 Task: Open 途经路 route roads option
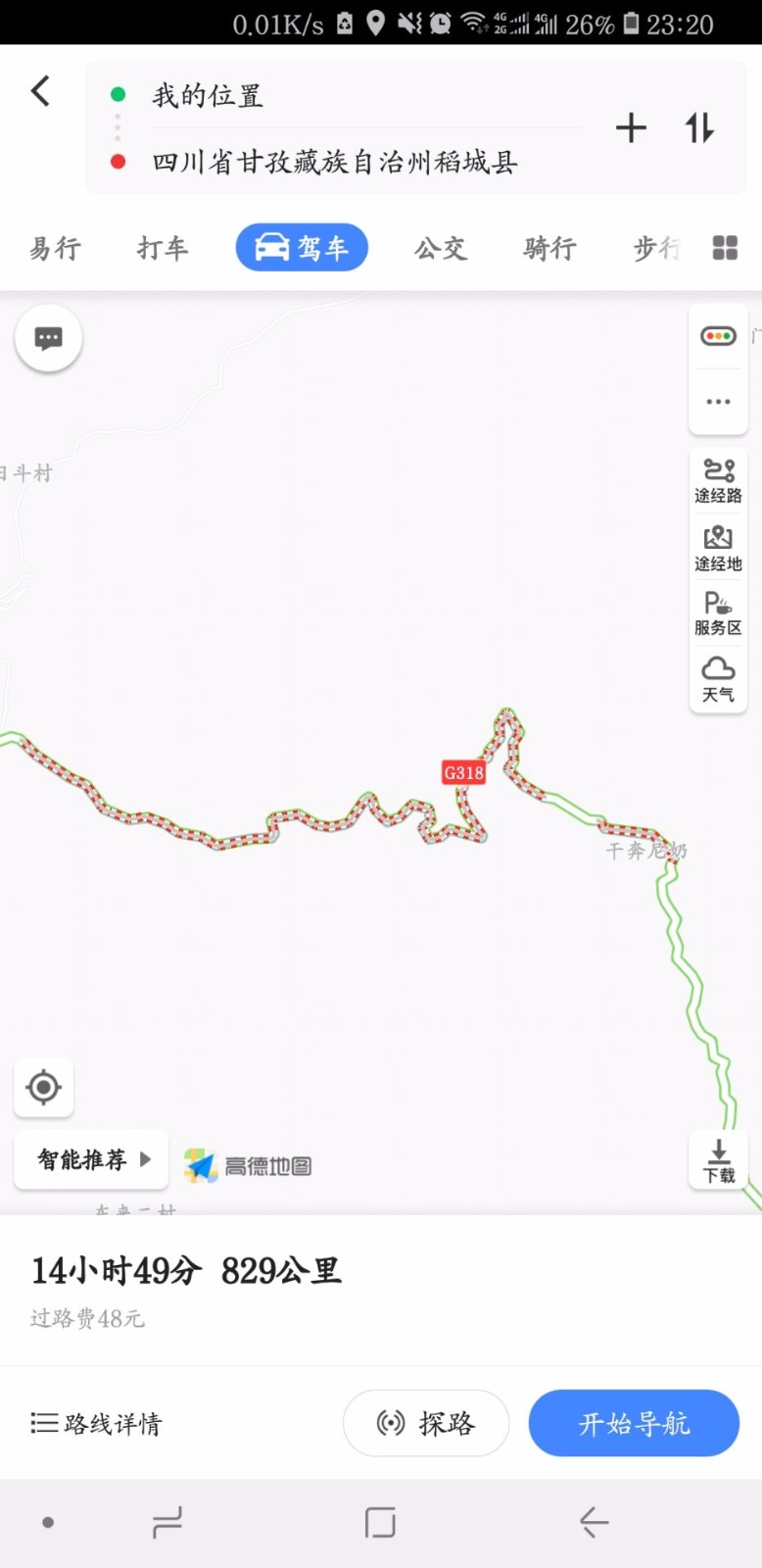[718, 480]
